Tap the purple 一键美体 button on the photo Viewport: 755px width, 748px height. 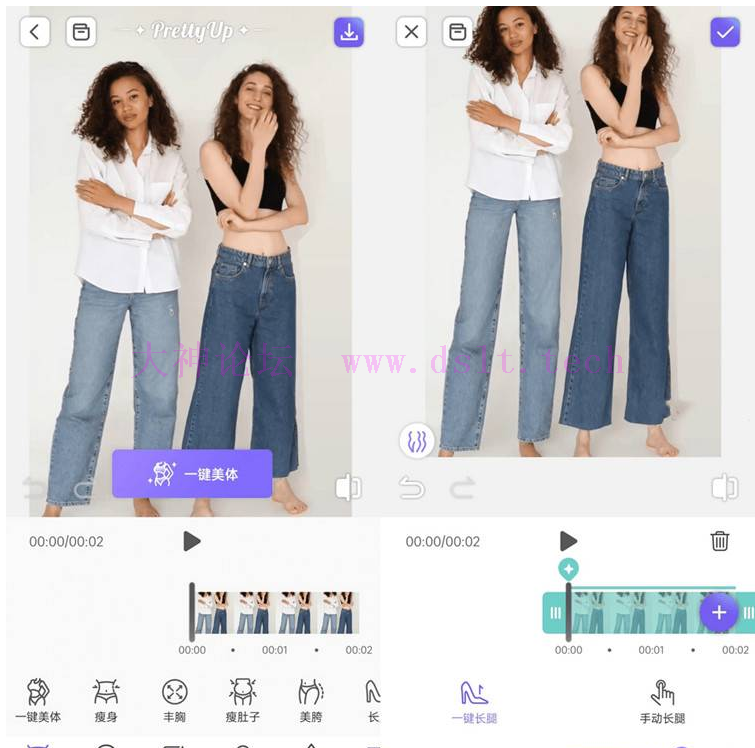pos(192,474)
